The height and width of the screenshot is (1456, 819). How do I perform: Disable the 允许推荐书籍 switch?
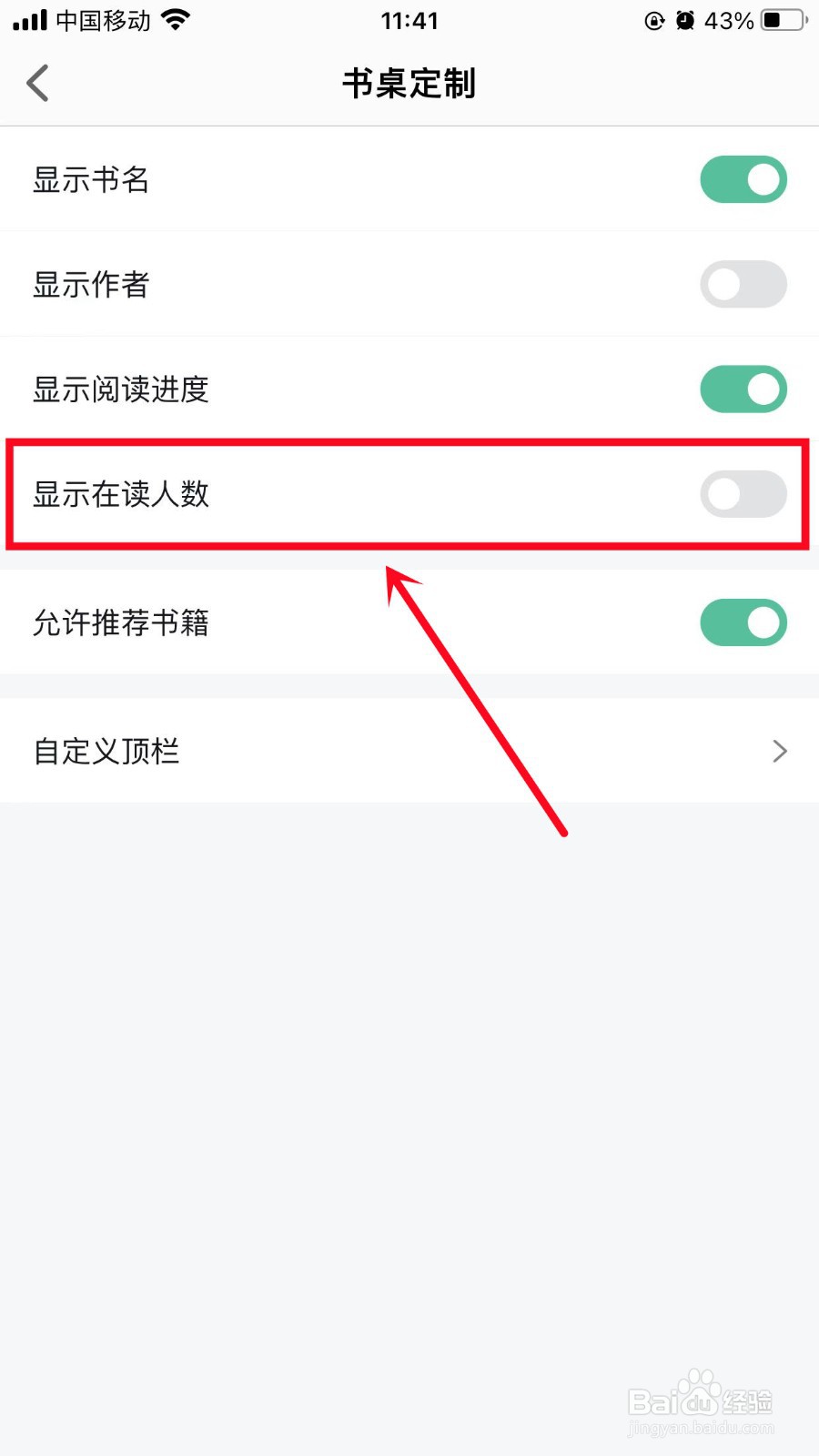click(x=743, y=622)
